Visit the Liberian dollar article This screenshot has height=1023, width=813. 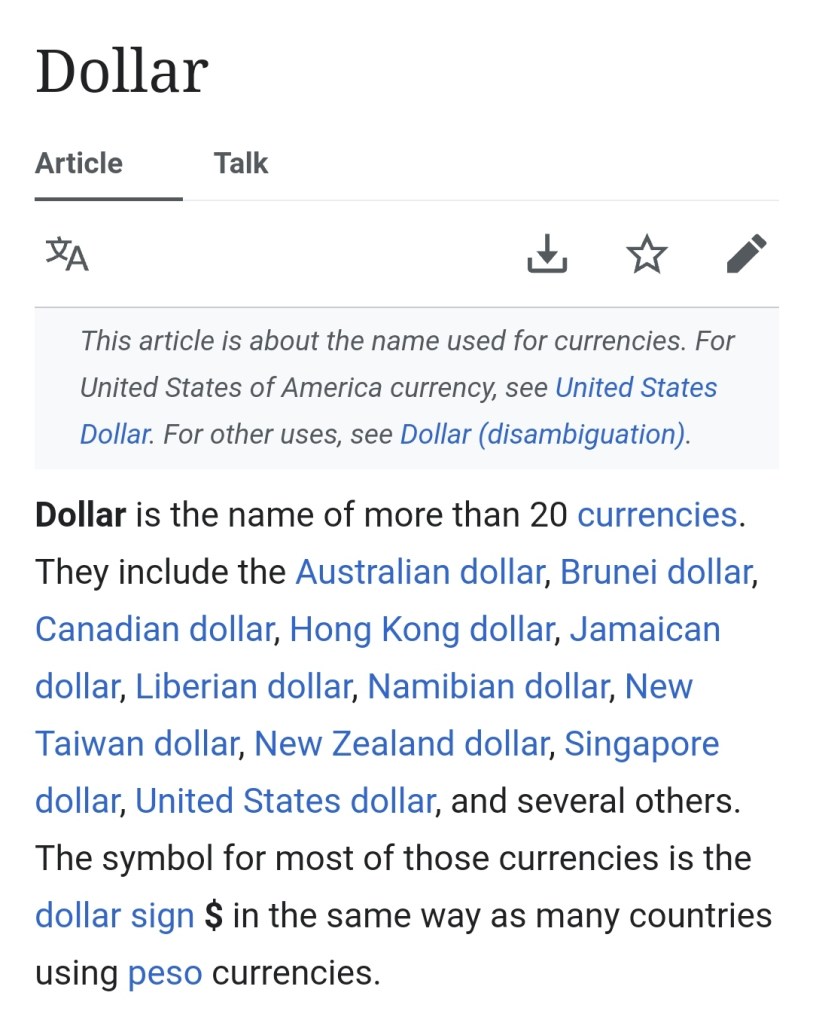(243, 686)
